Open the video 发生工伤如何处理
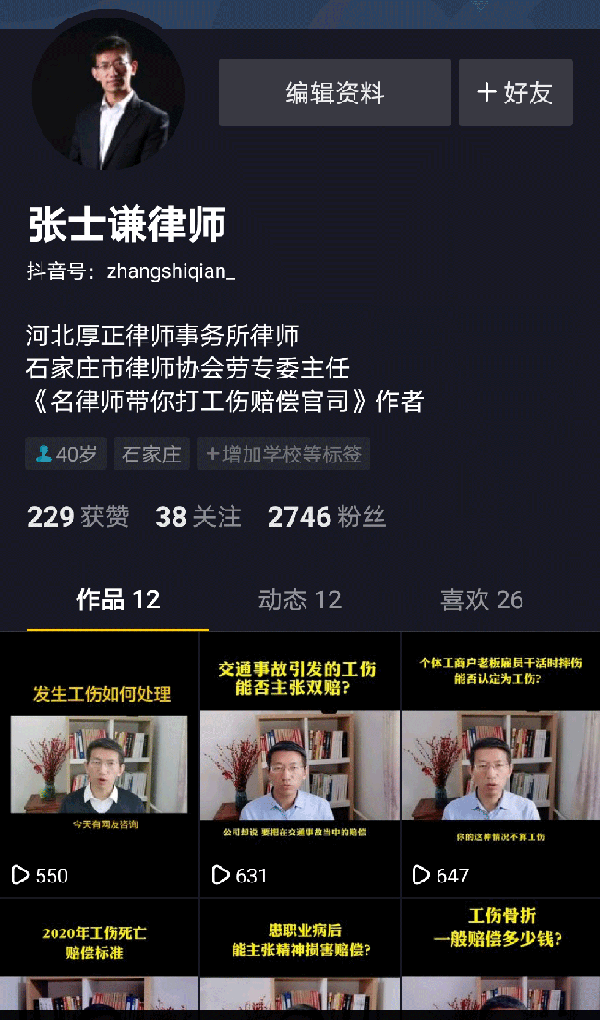Screen dimensions: 600x1020 tap(99, 765)
